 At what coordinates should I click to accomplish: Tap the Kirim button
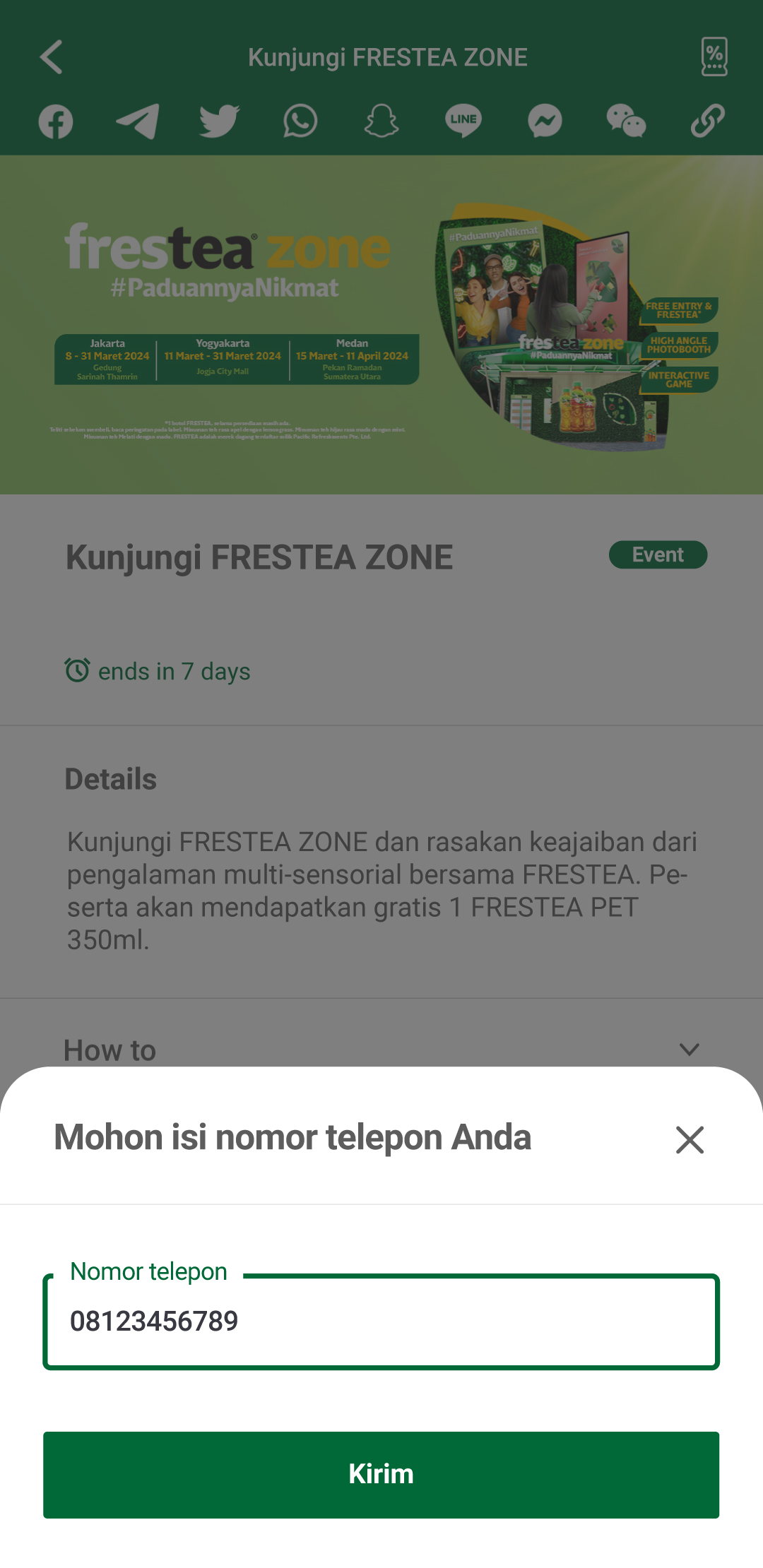381,1475
